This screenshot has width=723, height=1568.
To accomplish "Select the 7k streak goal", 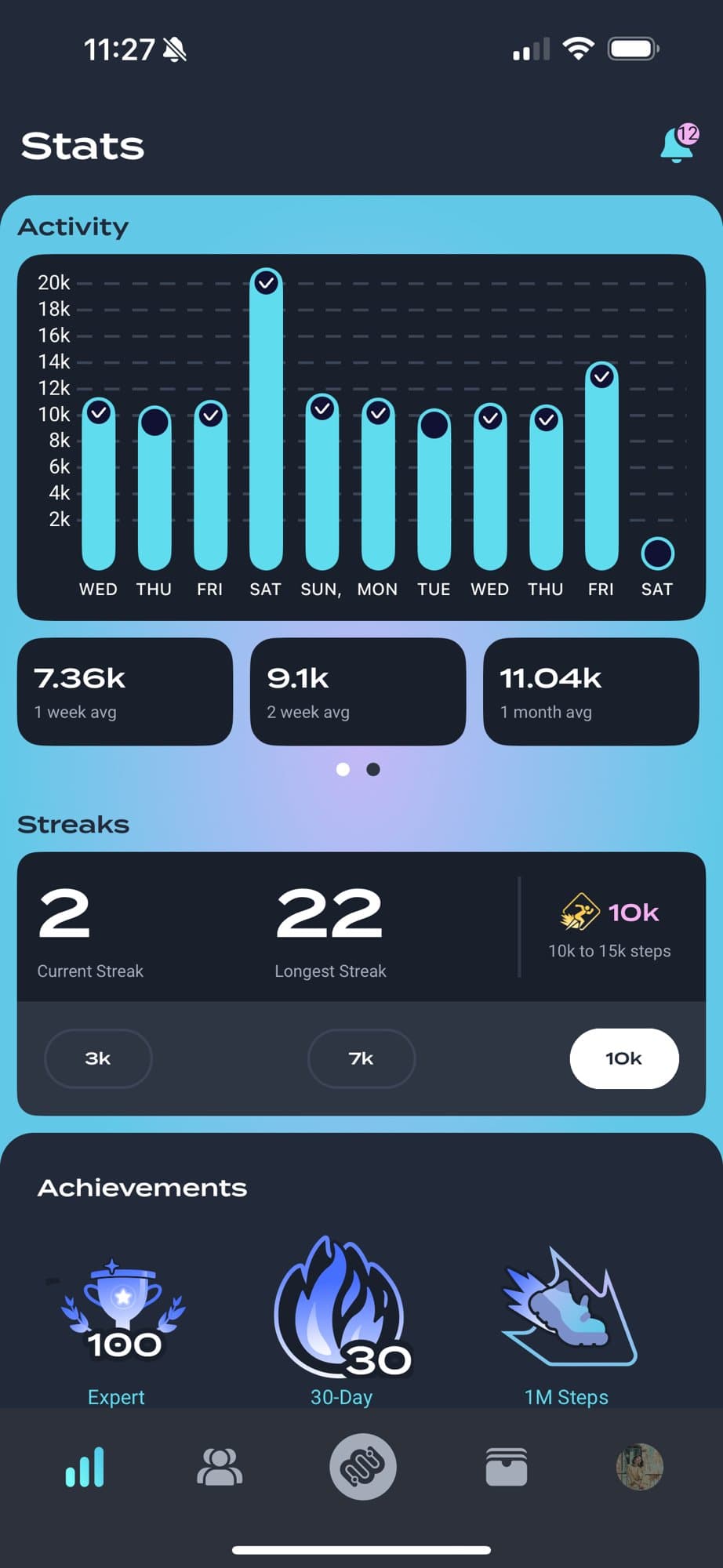I will click(361, 1058).
